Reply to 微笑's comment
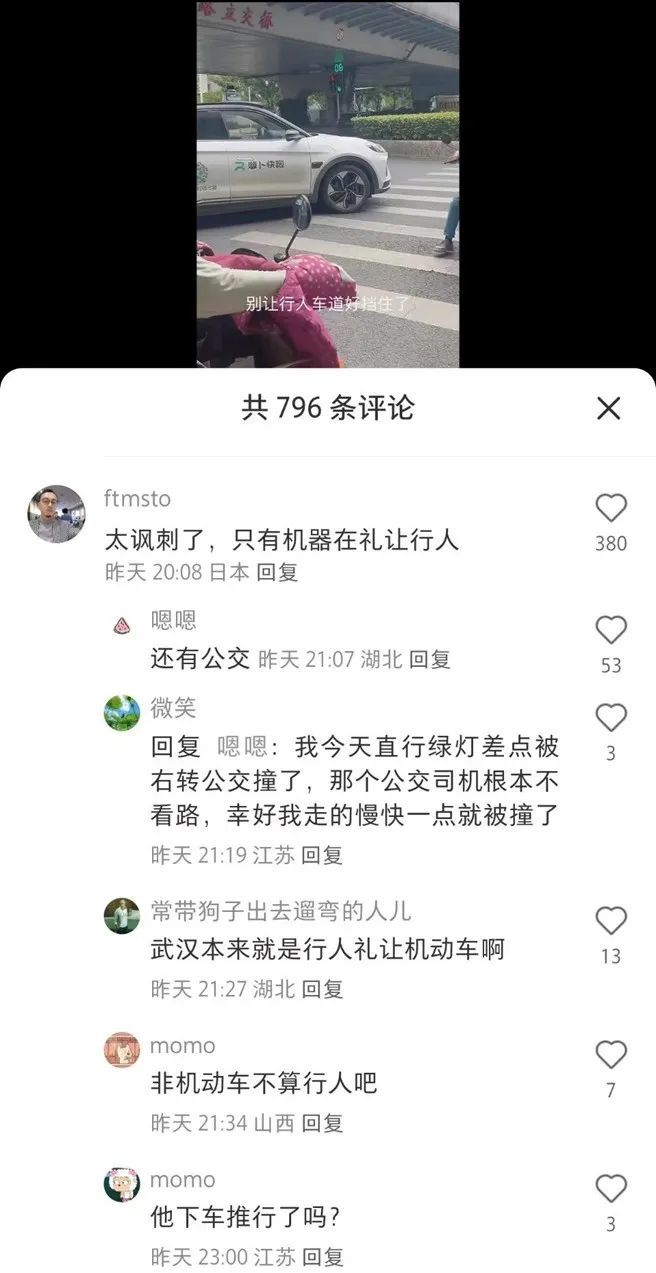 coord(322,855)
